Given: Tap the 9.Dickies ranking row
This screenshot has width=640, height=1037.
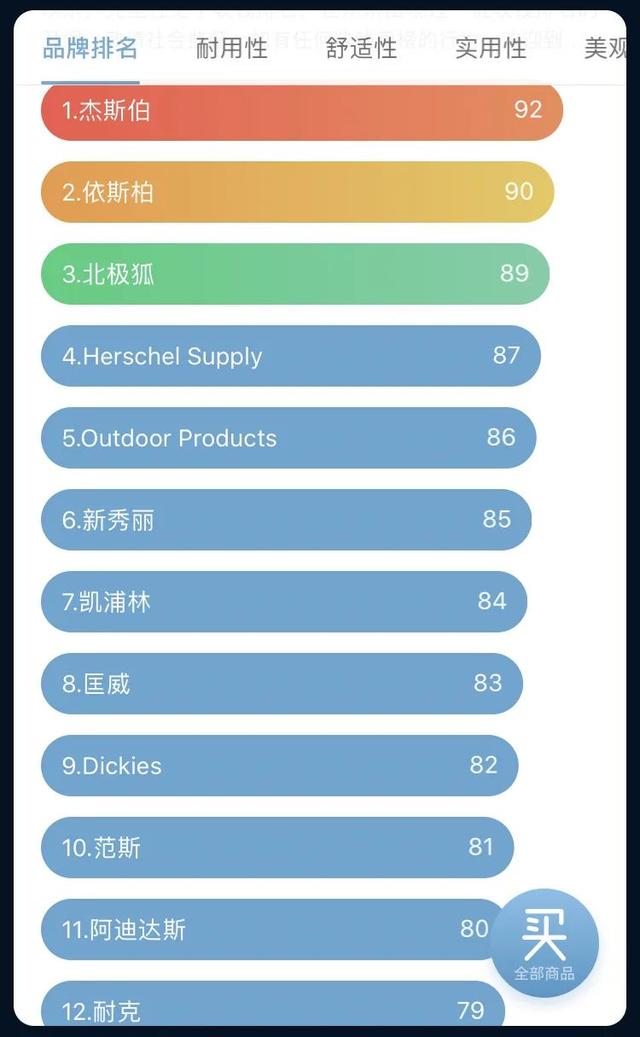Looking at the screenshot, I should [x=279, y=766].
